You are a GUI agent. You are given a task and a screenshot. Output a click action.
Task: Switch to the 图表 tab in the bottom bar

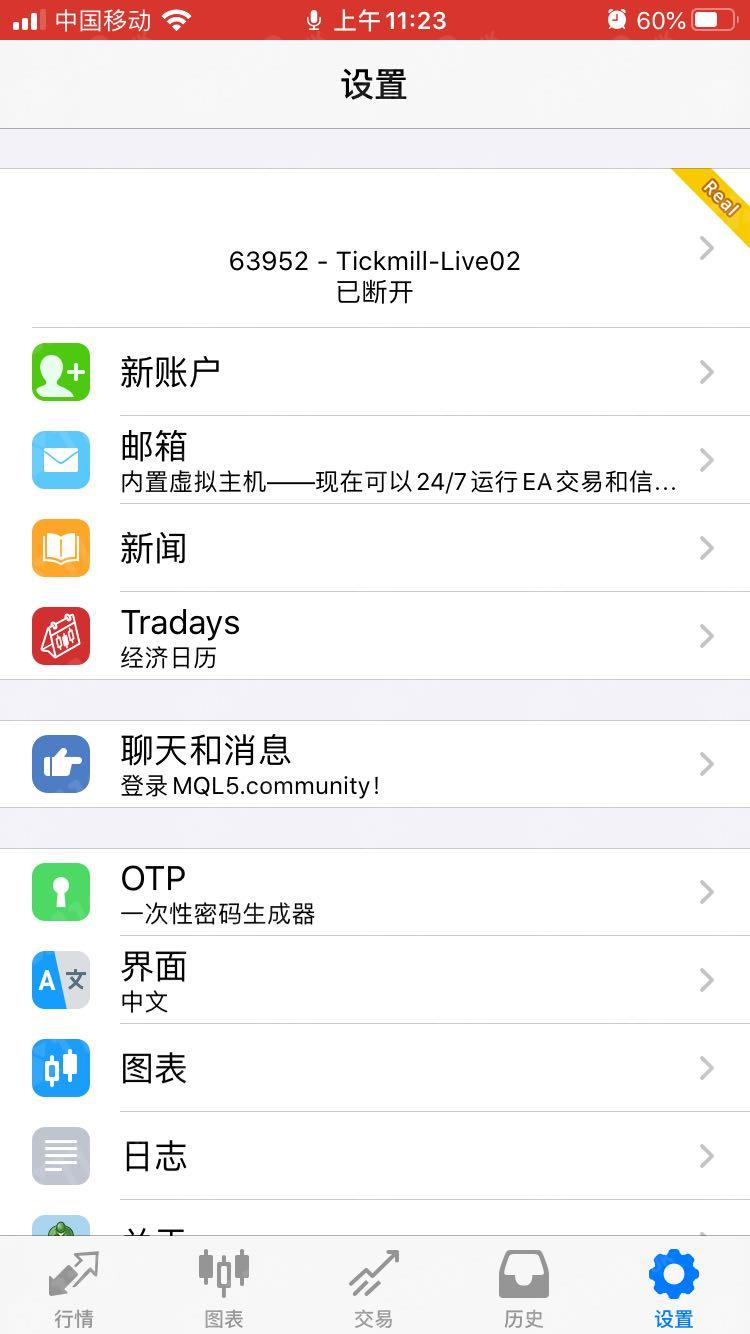pos(224,1286)
